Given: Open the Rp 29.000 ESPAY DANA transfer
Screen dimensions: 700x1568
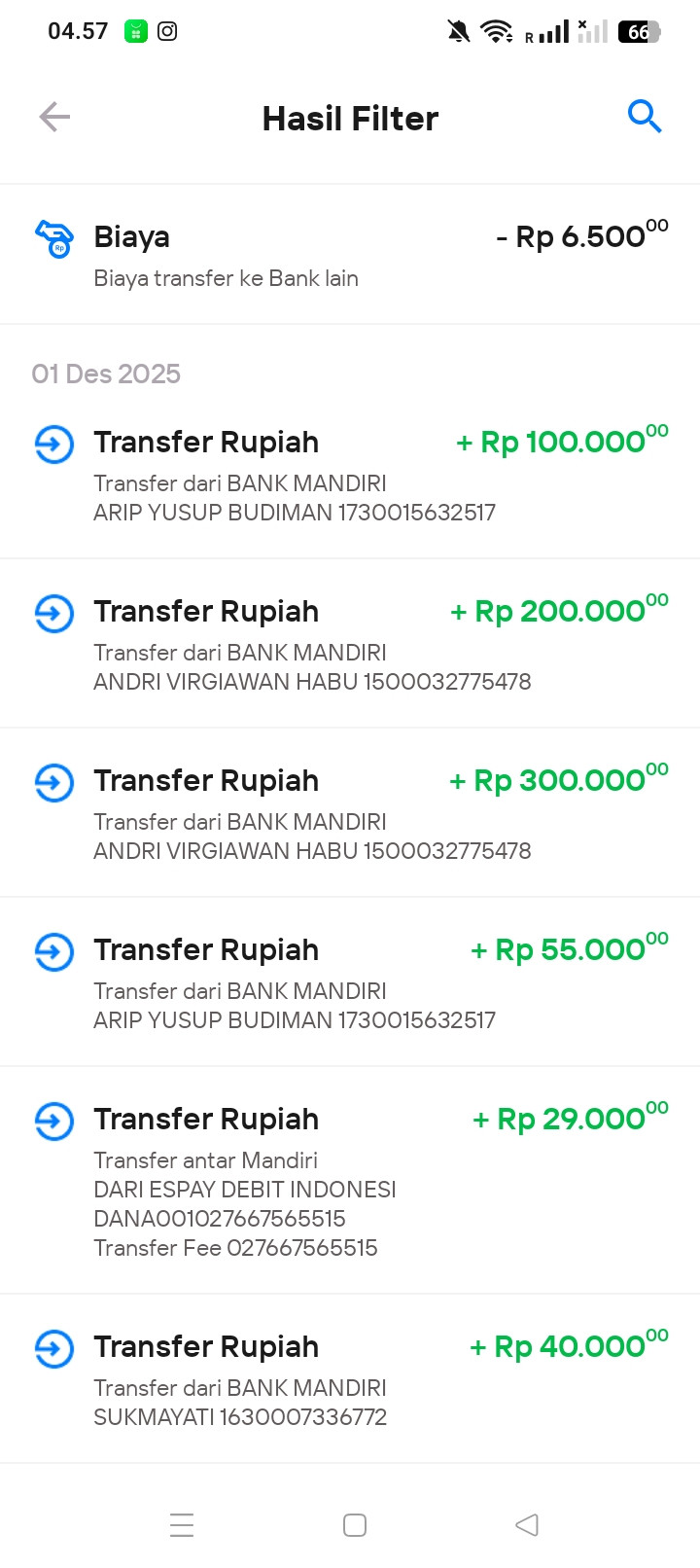Looking at the screenshot, I should click(350, 1181).
